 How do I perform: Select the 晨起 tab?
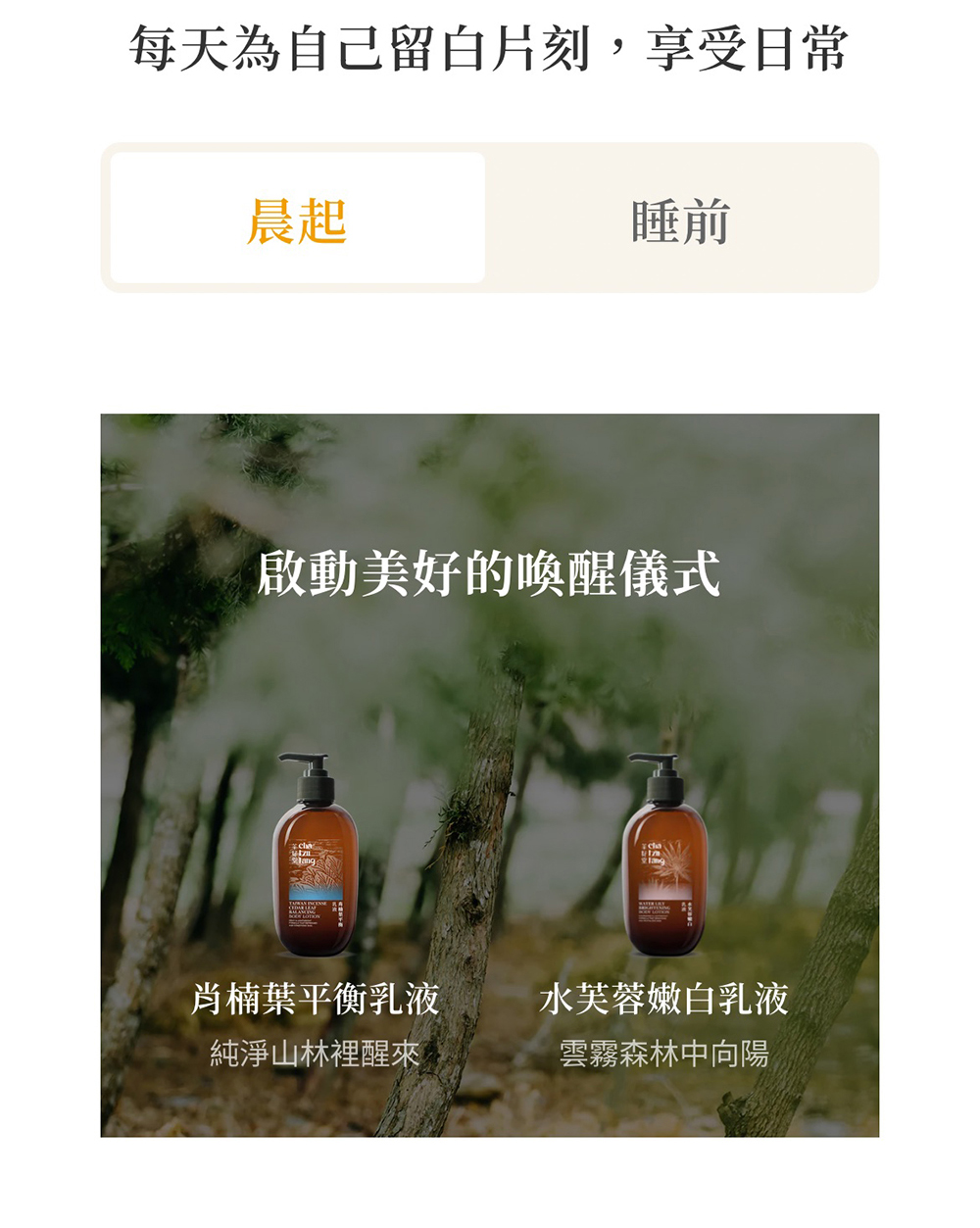tap(298, 219)
